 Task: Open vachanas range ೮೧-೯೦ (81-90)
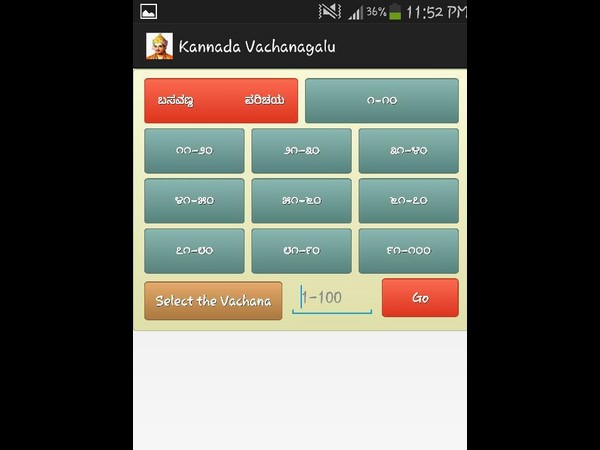301,251
